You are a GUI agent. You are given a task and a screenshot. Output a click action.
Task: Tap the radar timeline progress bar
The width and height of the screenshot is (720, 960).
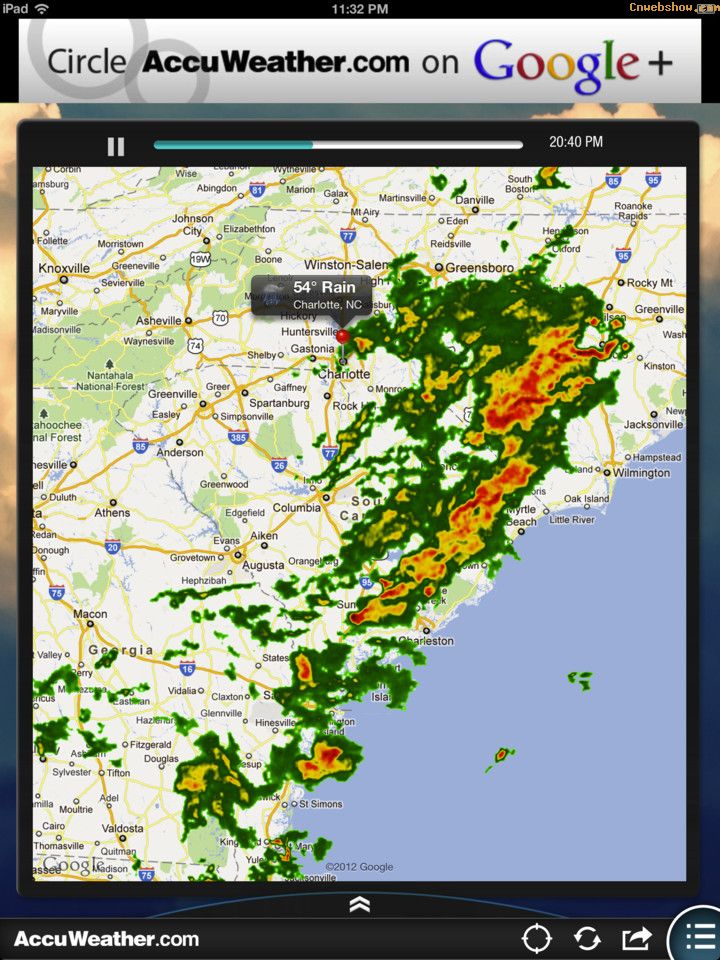coord(338,145)
